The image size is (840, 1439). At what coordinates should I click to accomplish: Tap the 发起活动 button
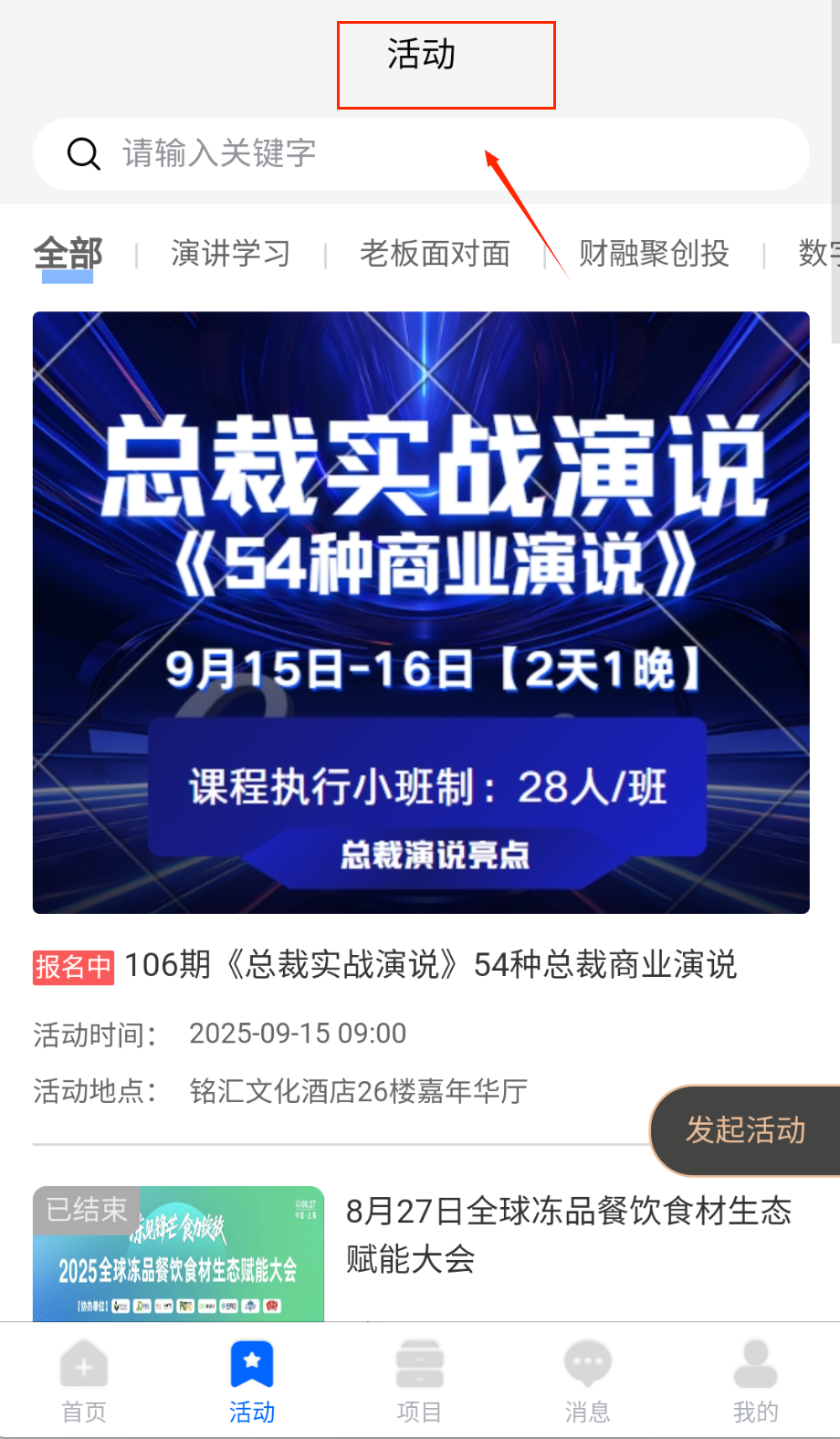(x=745, y=1130)
